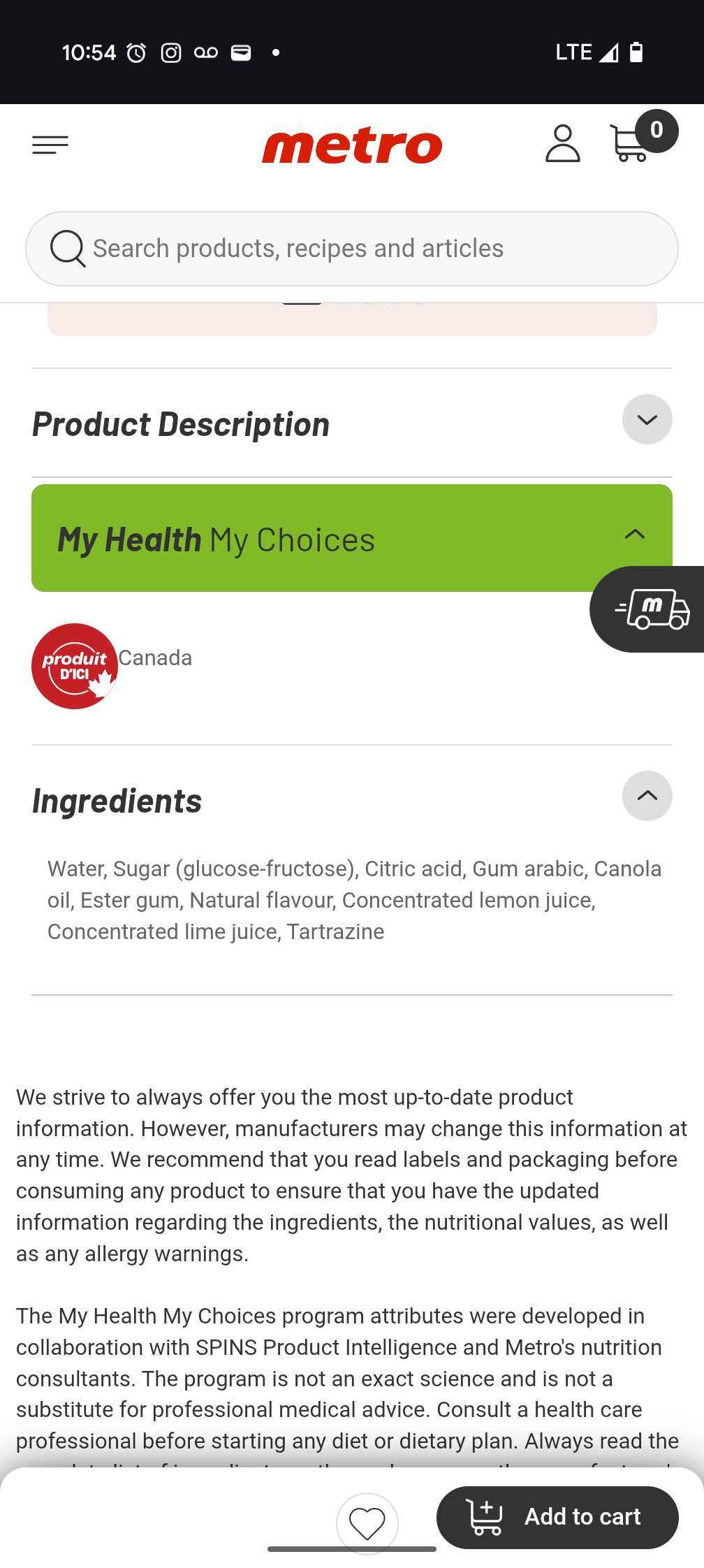Add to cart

(557, 1517)
